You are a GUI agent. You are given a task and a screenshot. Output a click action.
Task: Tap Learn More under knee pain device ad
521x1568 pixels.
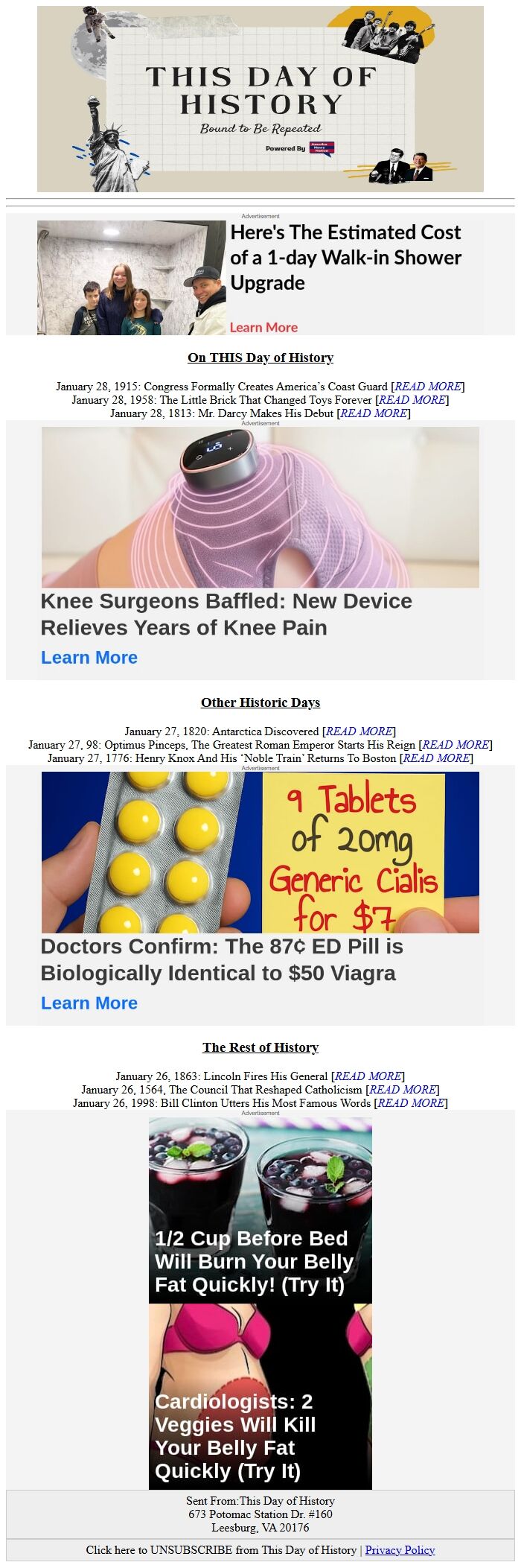tap(89, 658)
